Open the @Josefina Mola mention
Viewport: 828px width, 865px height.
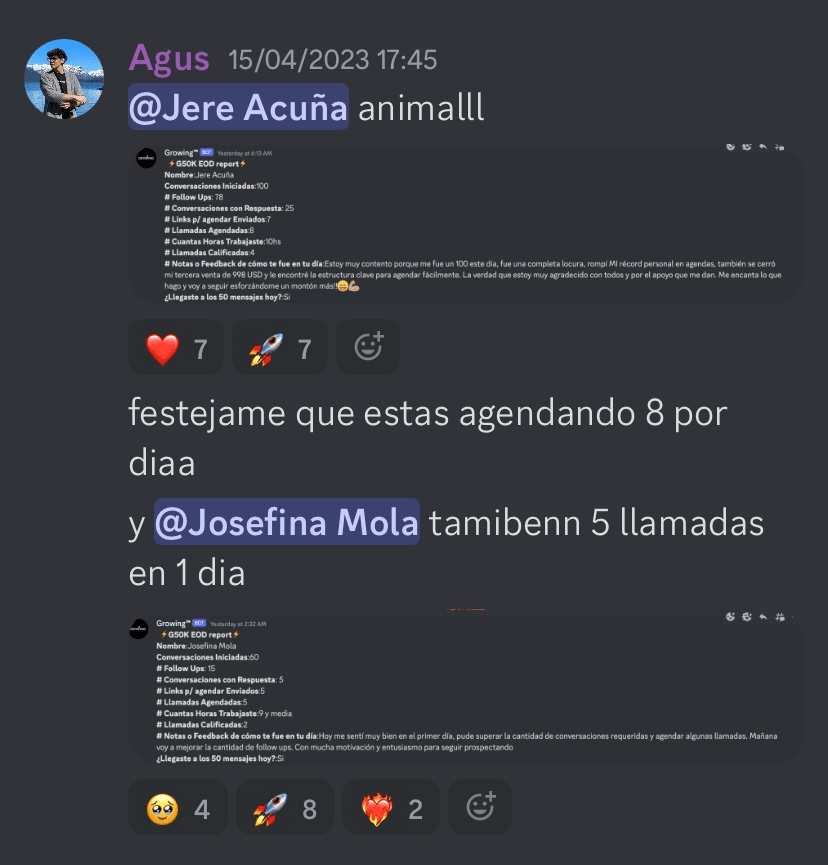[x=286, y=522]
